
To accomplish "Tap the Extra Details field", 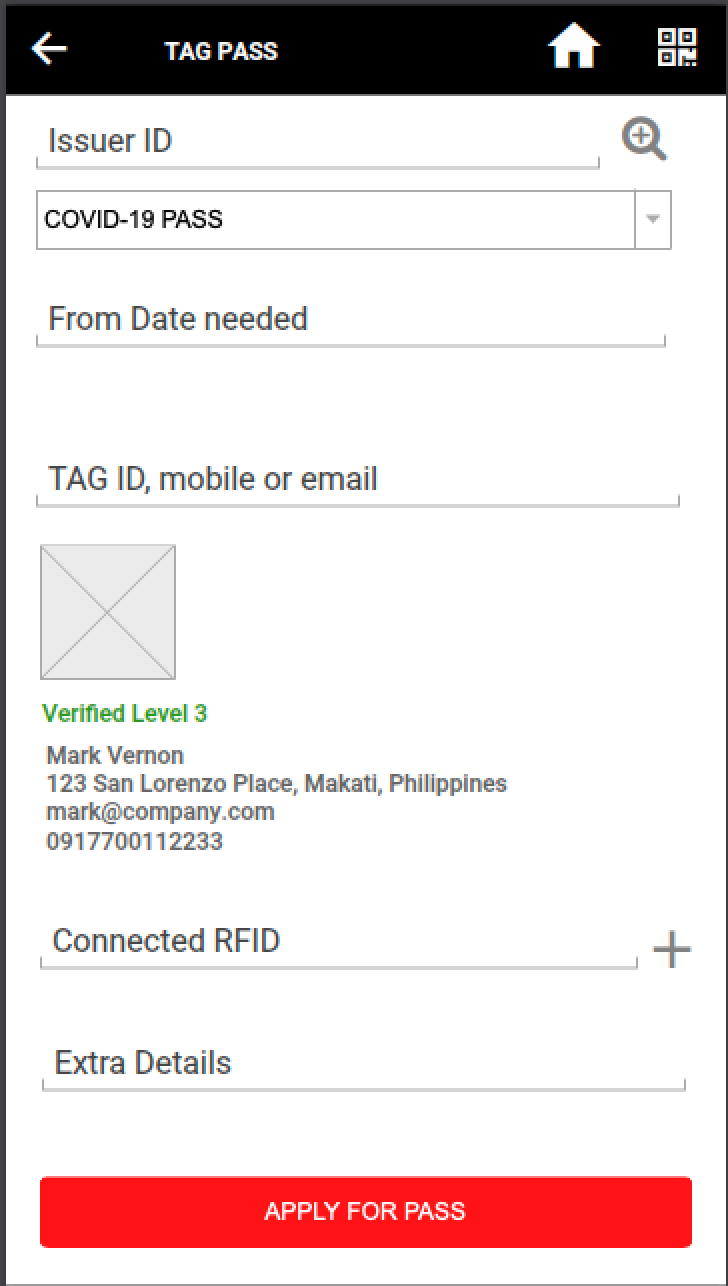I will tap(364, 1065).
